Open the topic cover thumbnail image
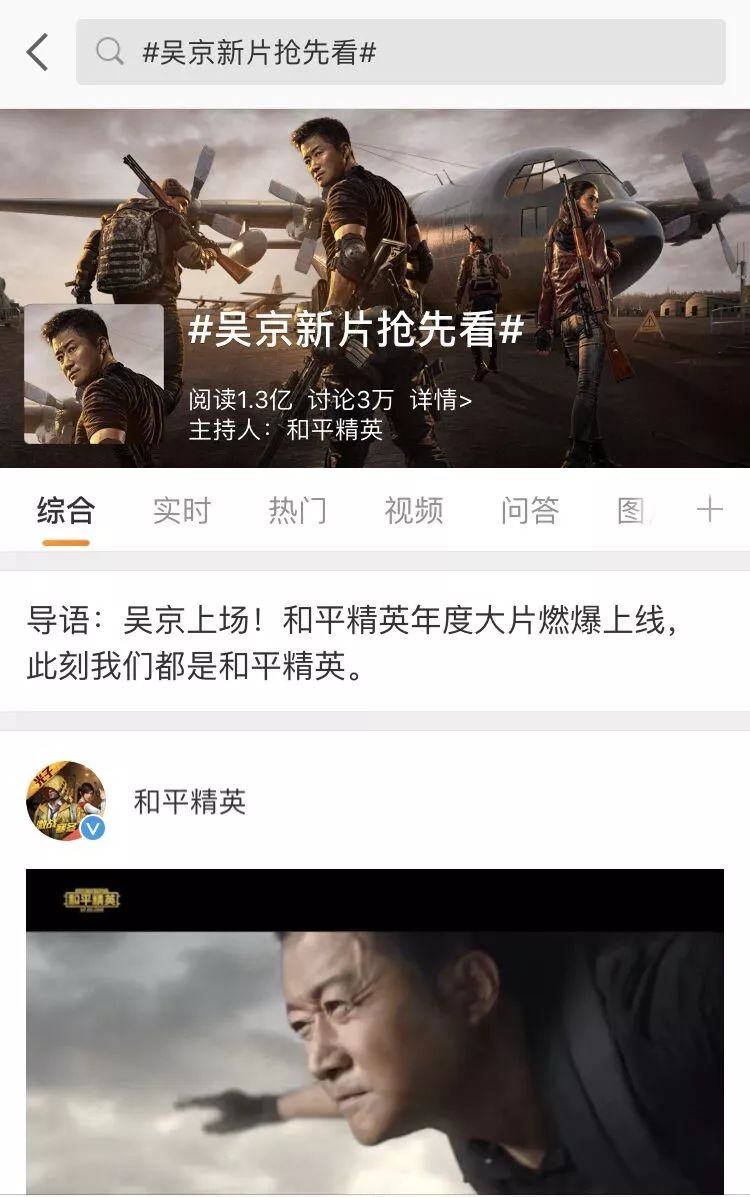This screenshot has width=750, height=1197. pyautogui.click(x=94, y=374)
